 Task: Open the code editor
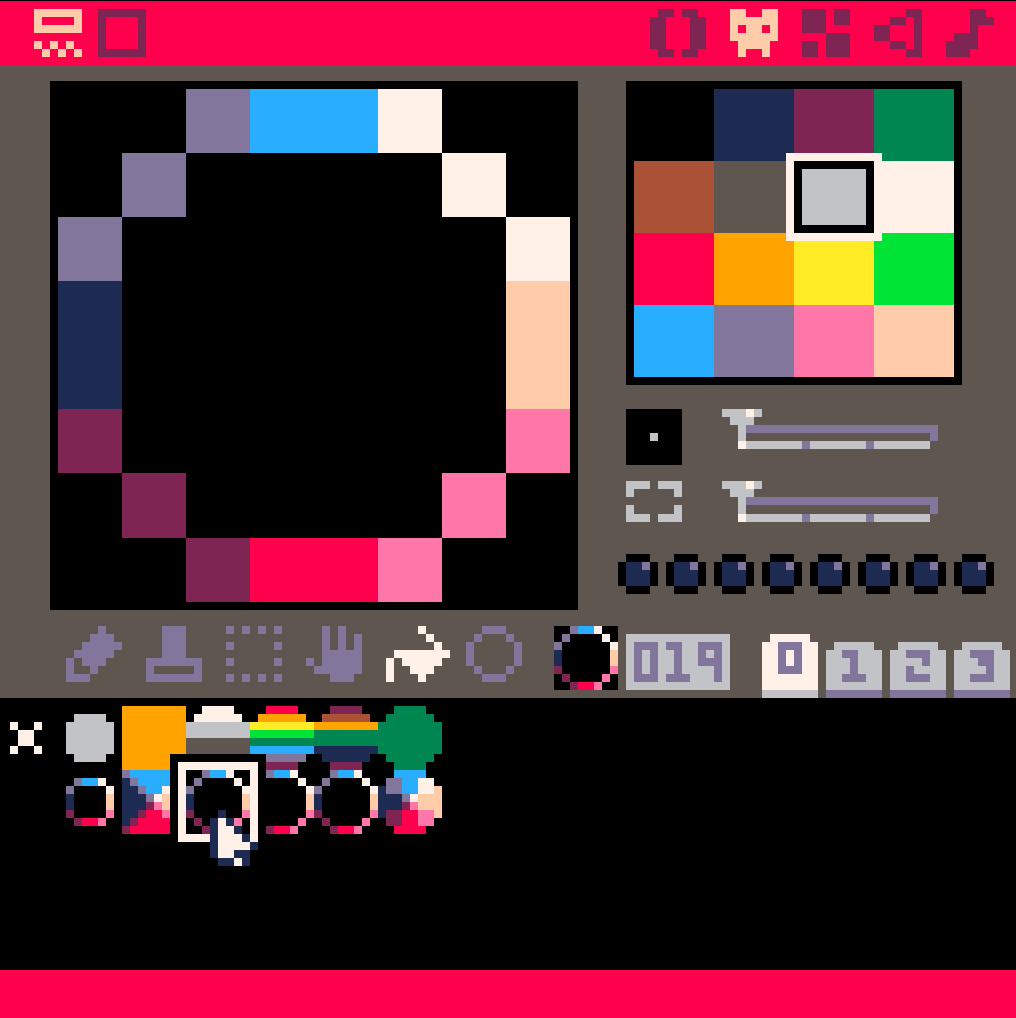pyautogui.click(x=677, y=33)
